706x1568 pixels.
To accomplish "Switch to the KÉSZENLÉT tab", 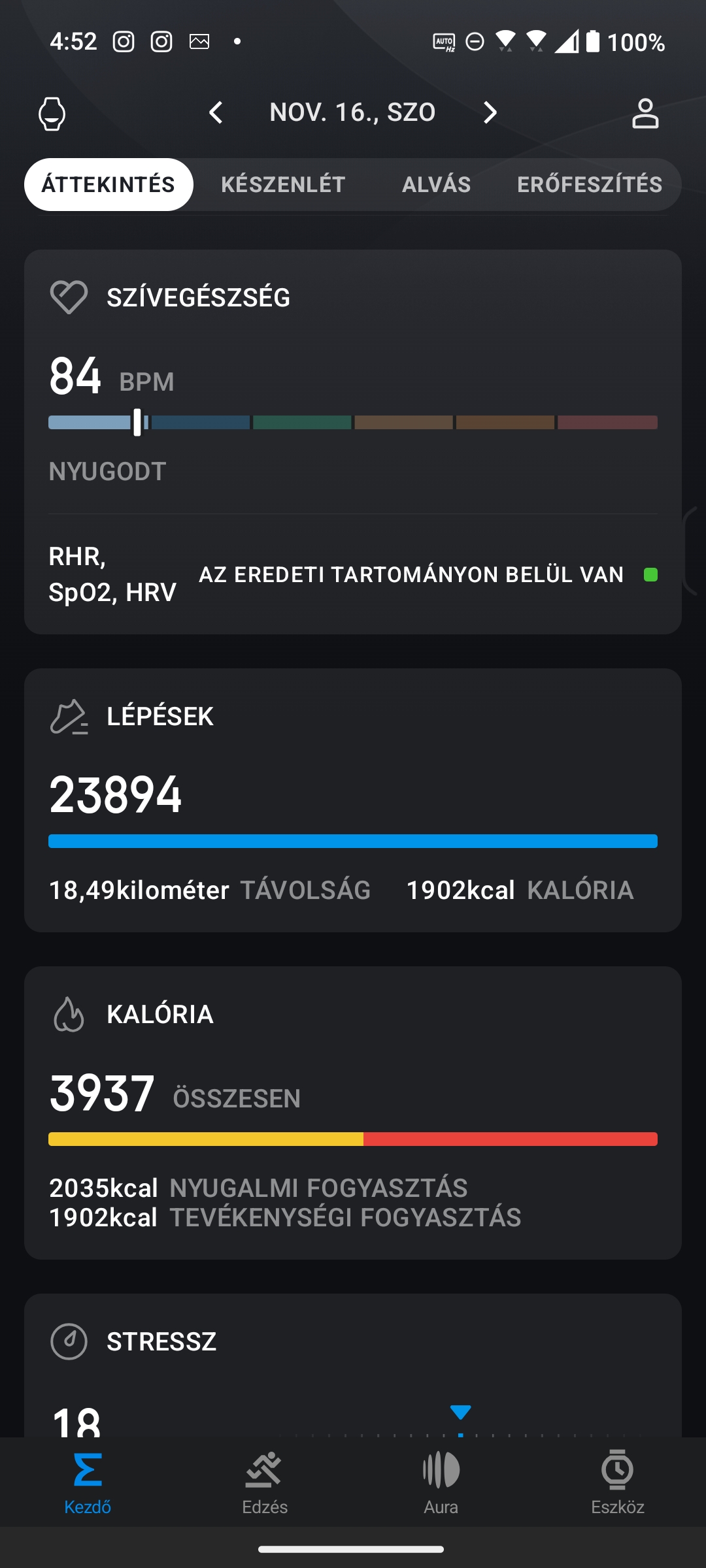I will pos(283,184).
